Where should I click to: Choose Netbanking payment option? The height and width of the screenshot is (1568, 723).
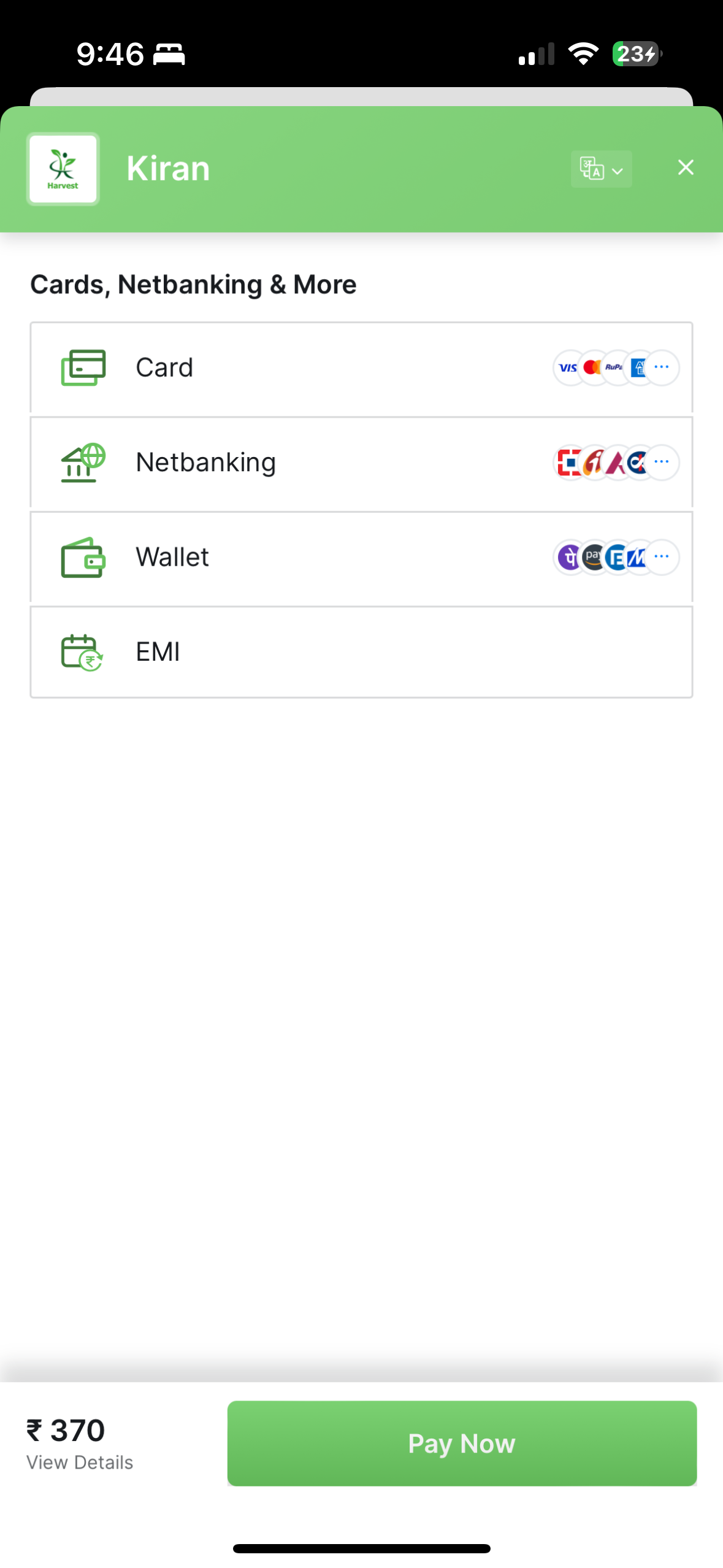pyautogui.click(x=361, y=463)
